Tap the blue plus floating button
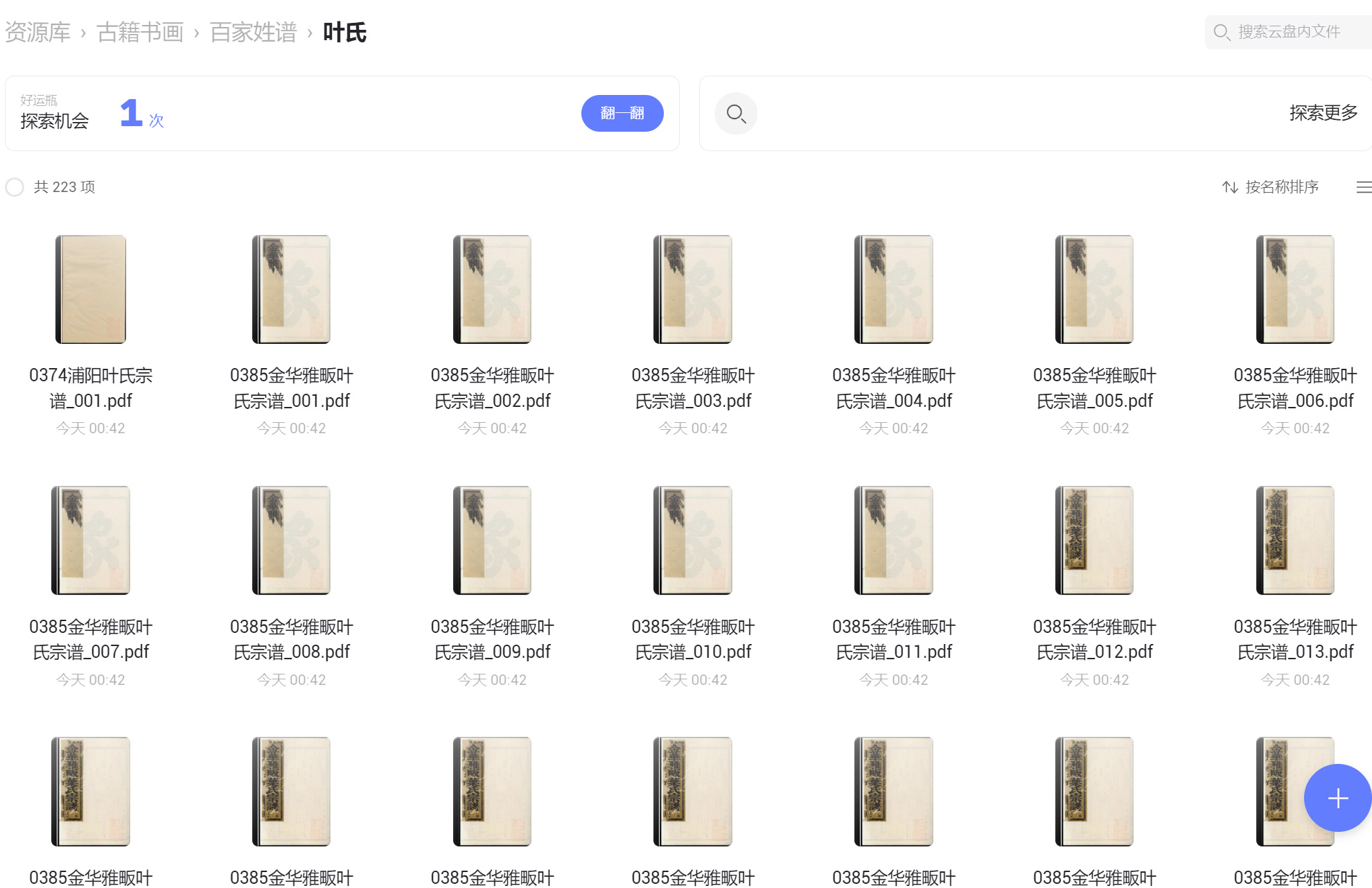 click(1337, 798)
